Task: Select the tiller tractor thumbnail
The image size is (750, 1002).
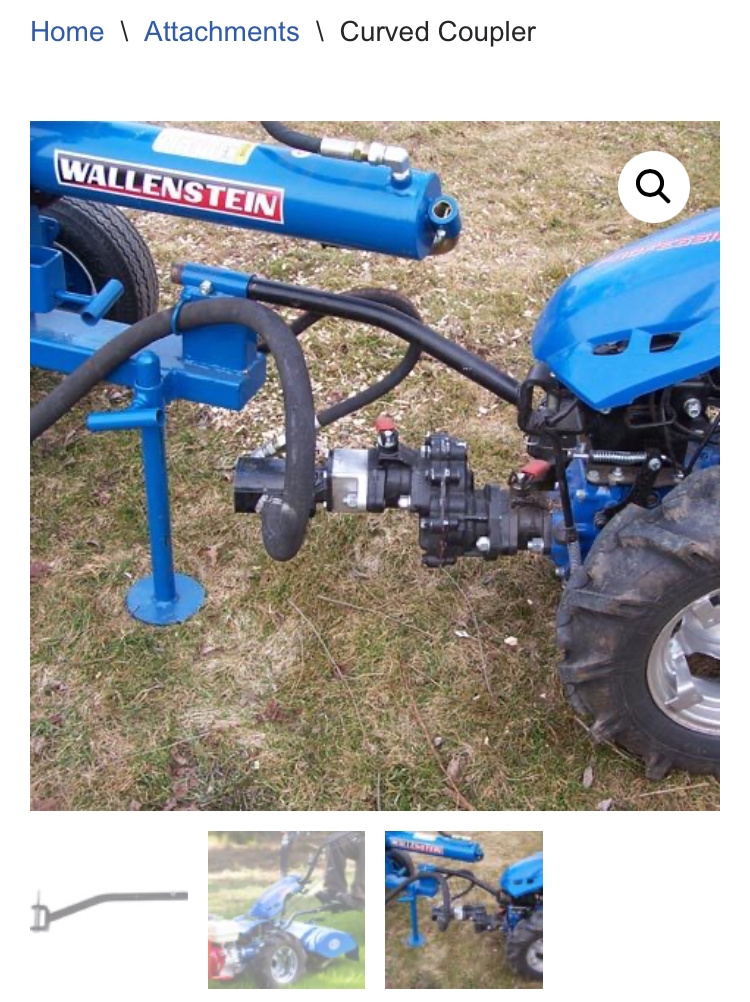Action: click(x=286, y=909)
